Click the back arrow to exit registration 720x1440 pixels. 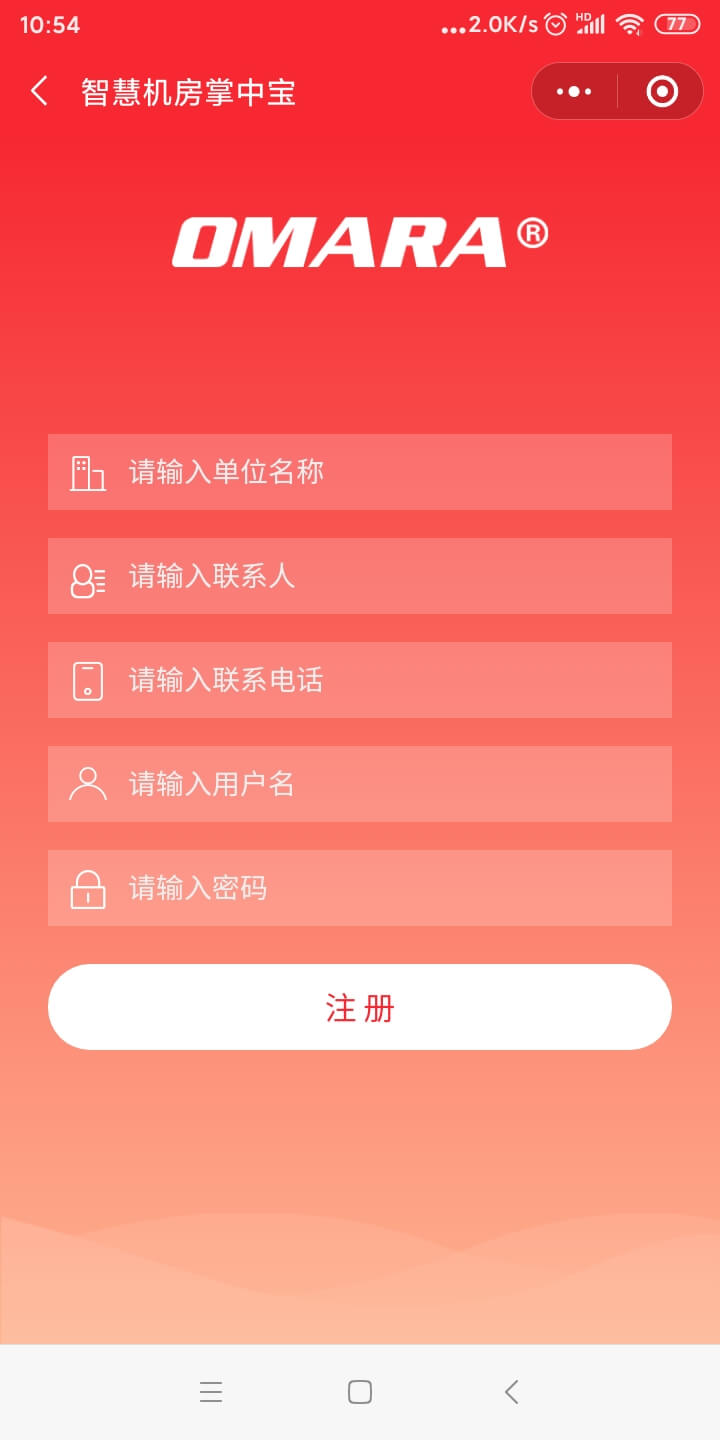tap(38, 91)
